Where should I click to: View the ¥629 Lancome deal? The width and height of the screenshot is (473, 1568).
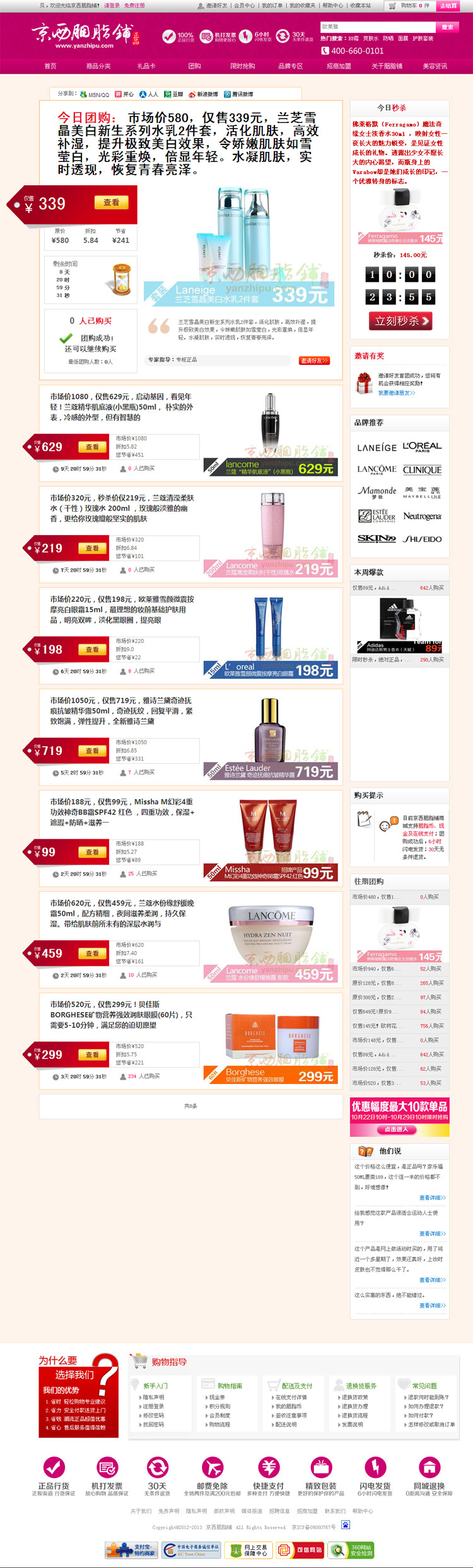pos(92,447)
